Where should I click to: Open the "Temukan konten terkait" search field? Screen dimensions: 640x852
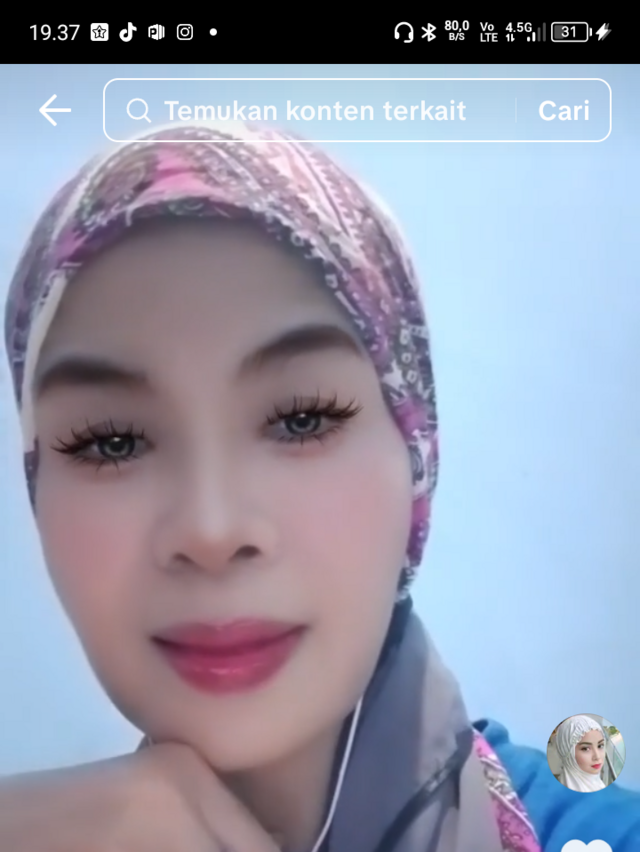[x=314, y=111]
